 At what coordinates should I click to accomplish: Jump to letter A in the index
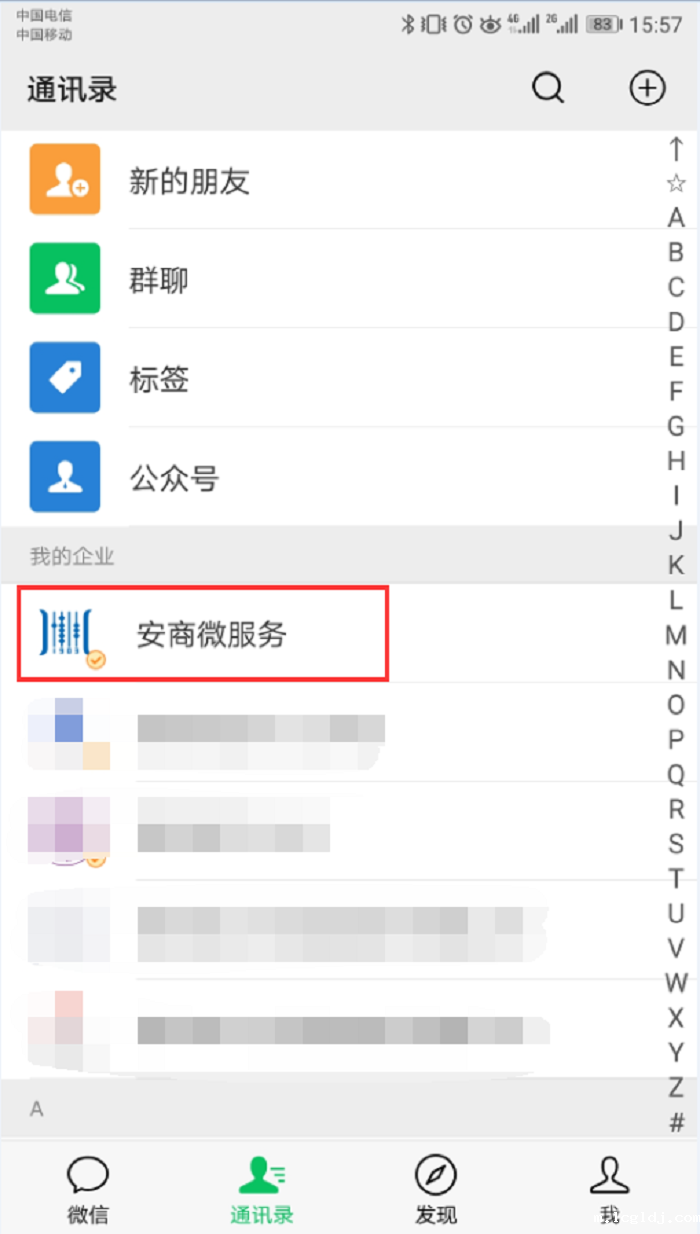(x=676, y=218)
